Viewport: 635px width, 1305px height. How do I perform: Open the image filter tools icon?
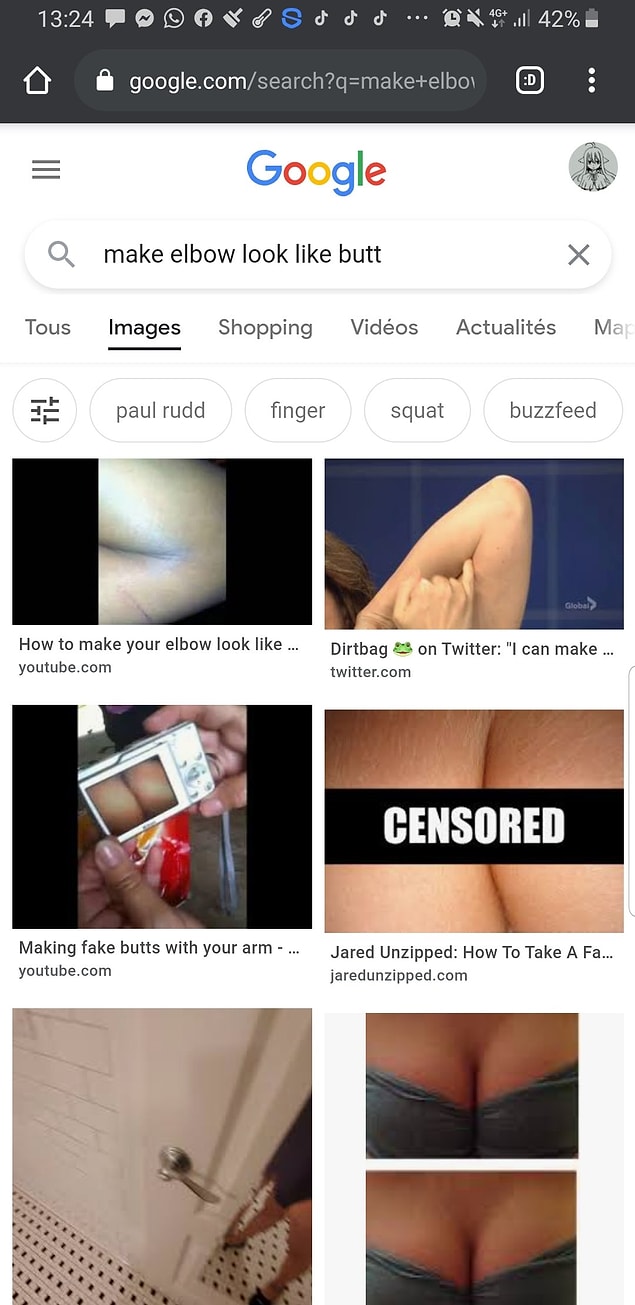click(45, 410)
